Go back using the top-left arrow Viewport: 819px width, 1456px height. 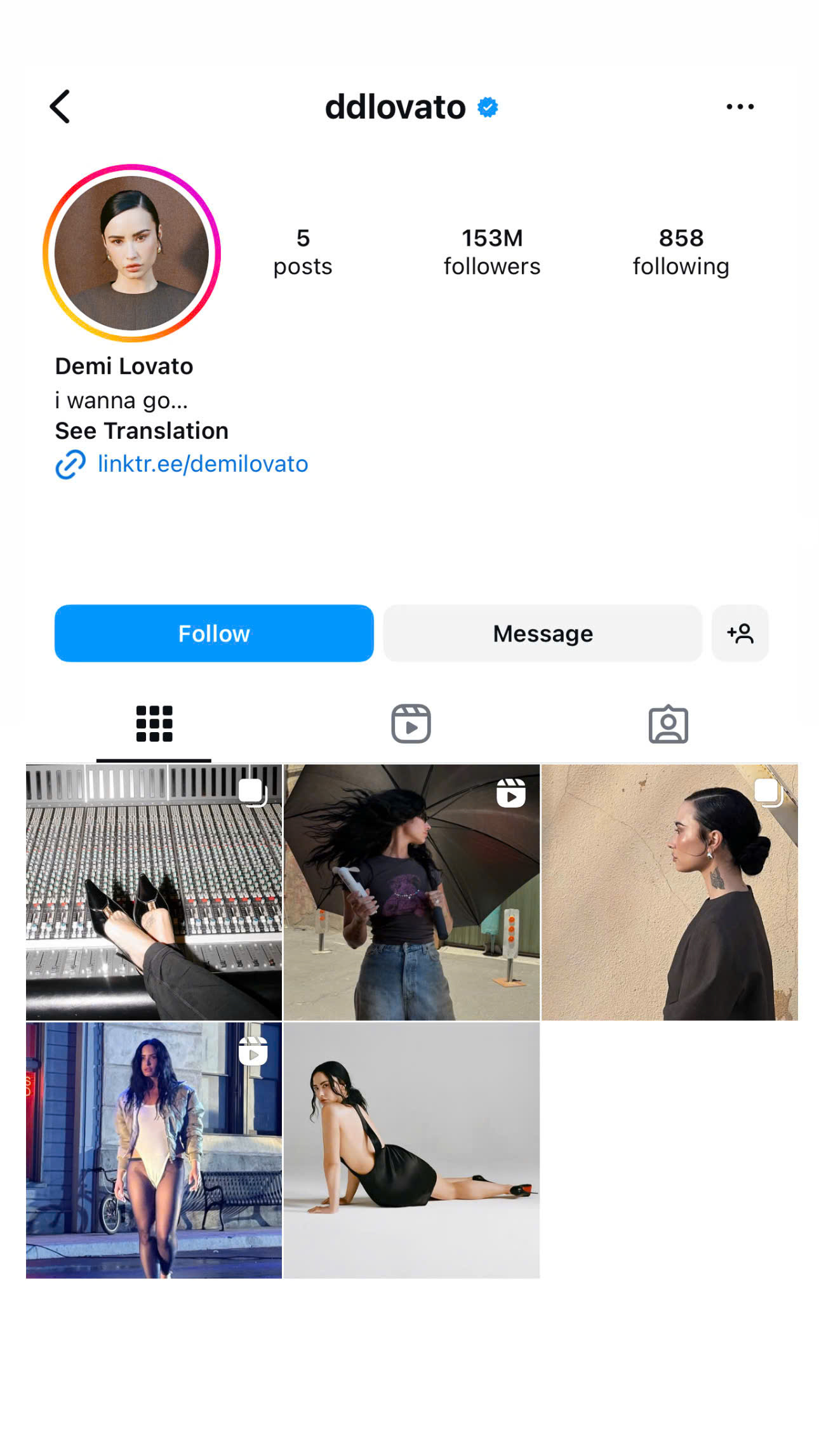[60, 107]
